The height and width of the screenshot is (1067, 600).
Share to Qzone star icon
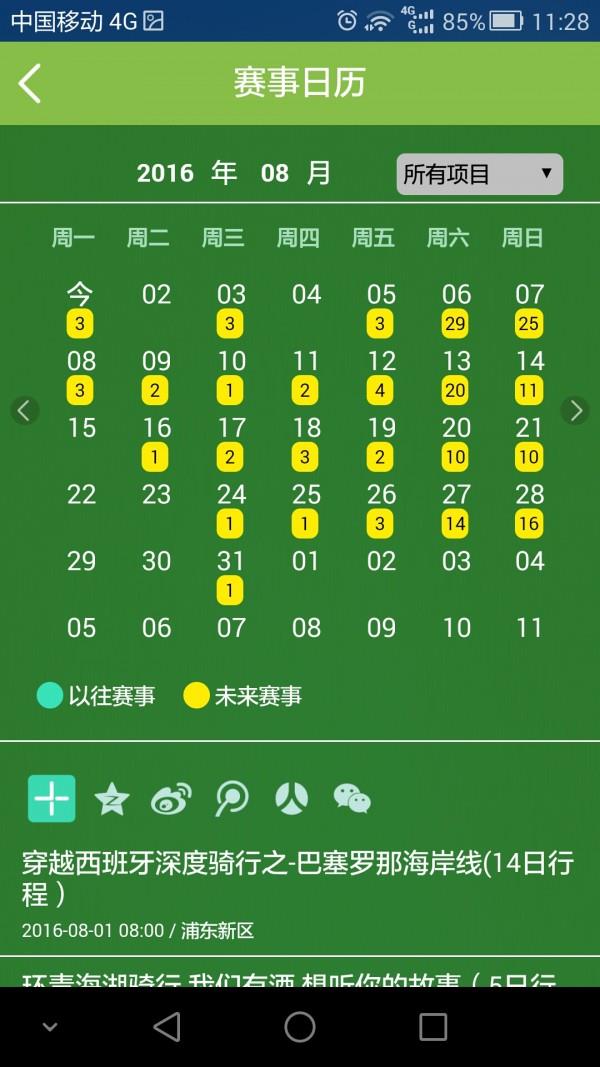pos(111,798)
